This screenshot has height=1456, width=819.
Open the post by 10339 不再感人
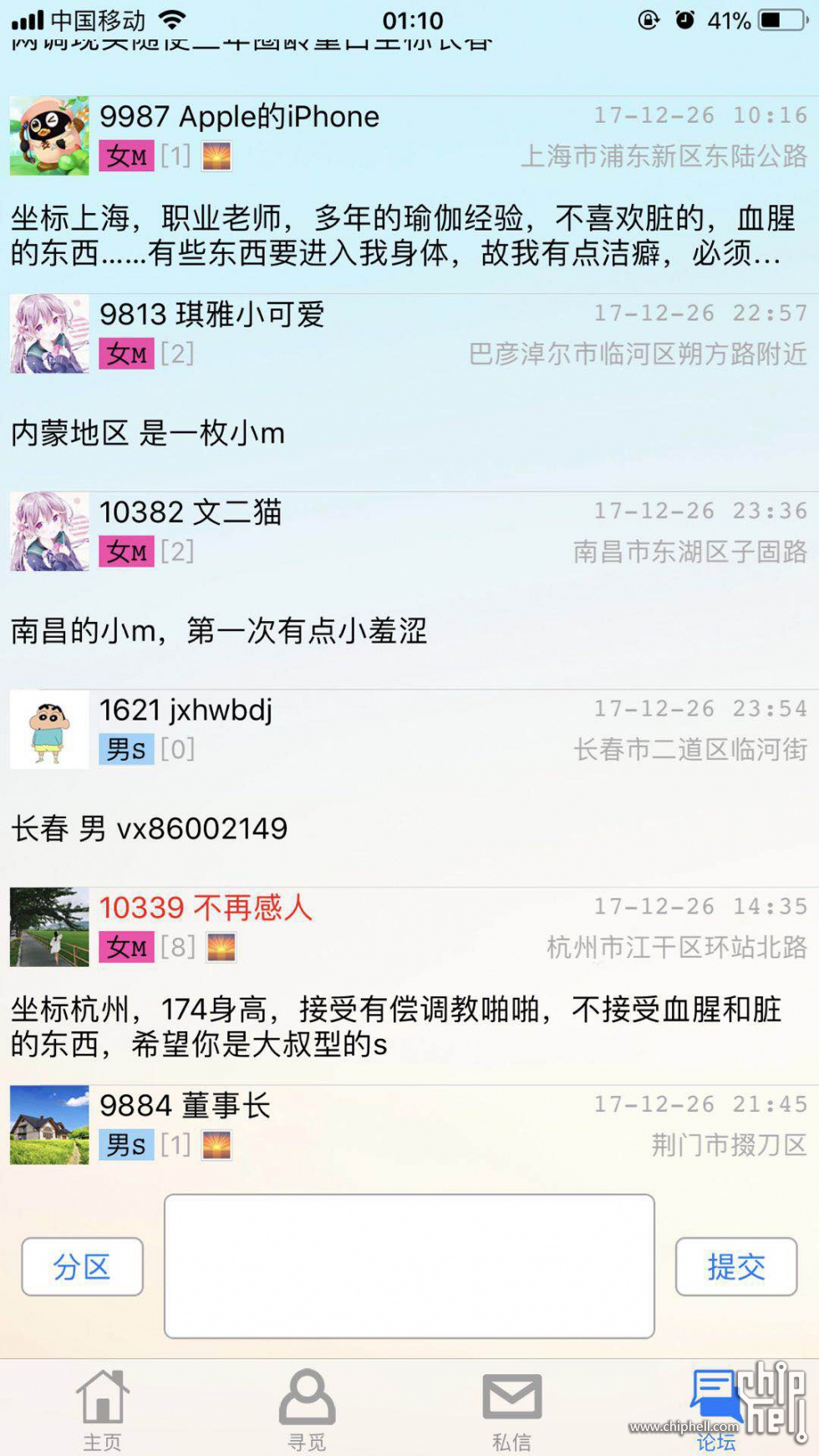(396, 1026)
